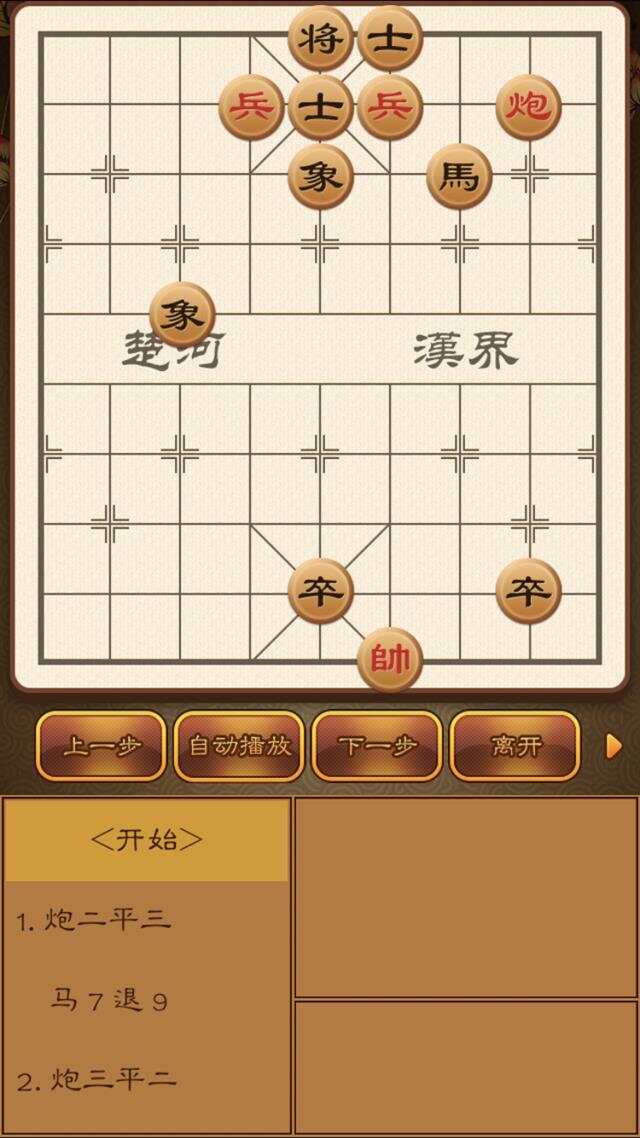Go back with 上一步 button
Screen dimensions: 640x1138
(x=101, y=746)
